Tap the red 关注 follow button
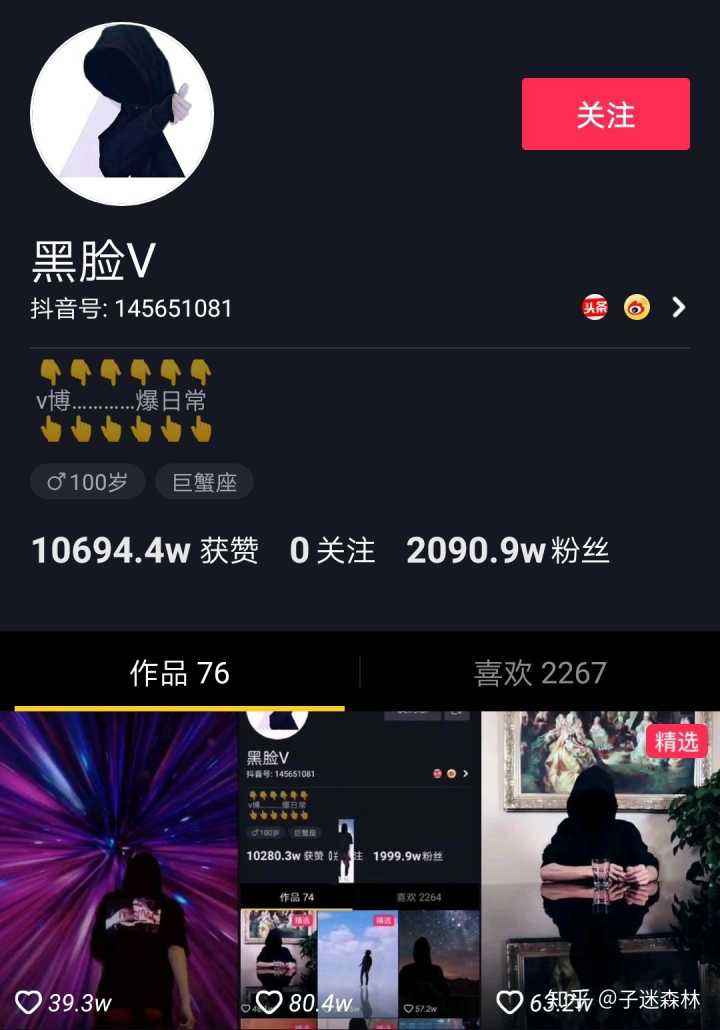The width and height of the screenshot is (720, 1030). click(605, 114)
